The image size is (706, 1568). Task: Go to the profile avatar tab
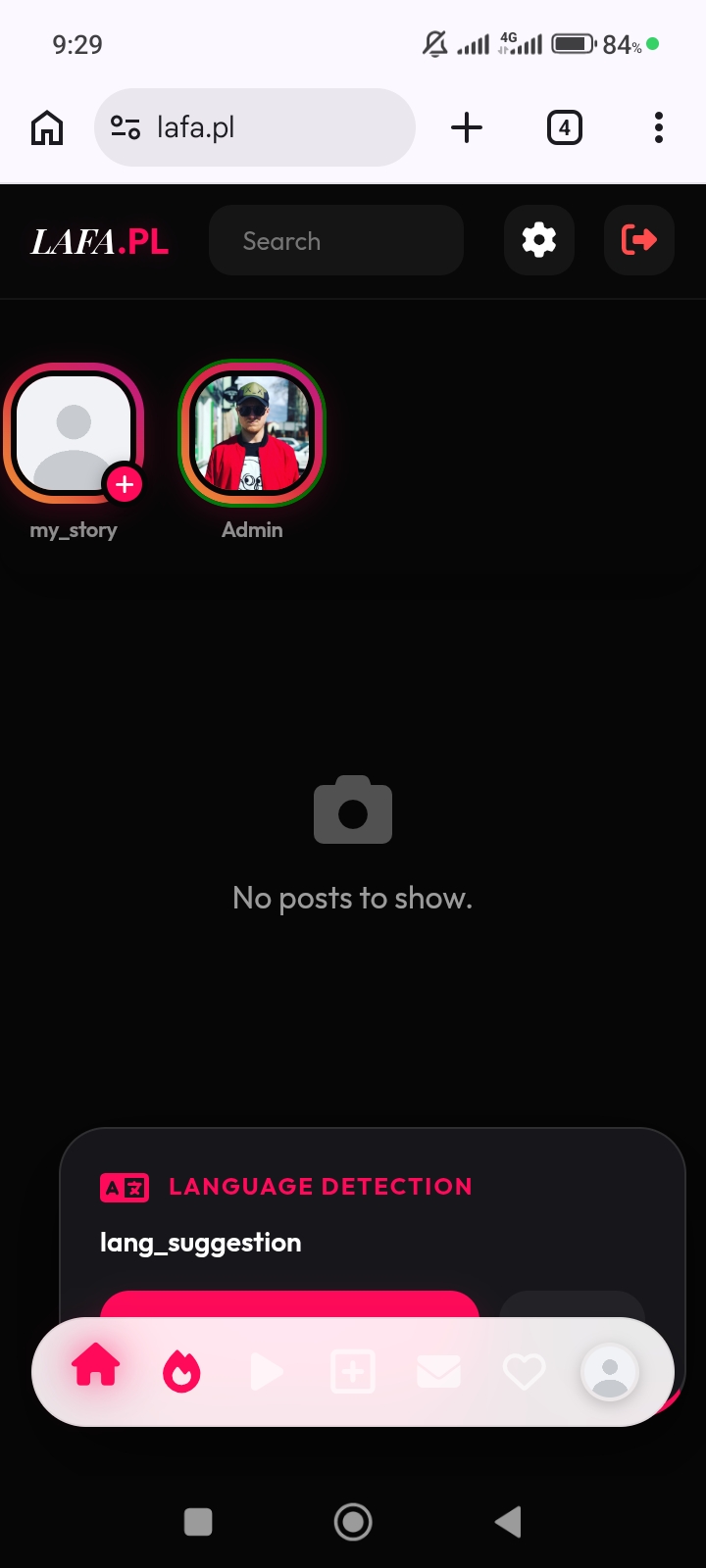pos(609,1371)
